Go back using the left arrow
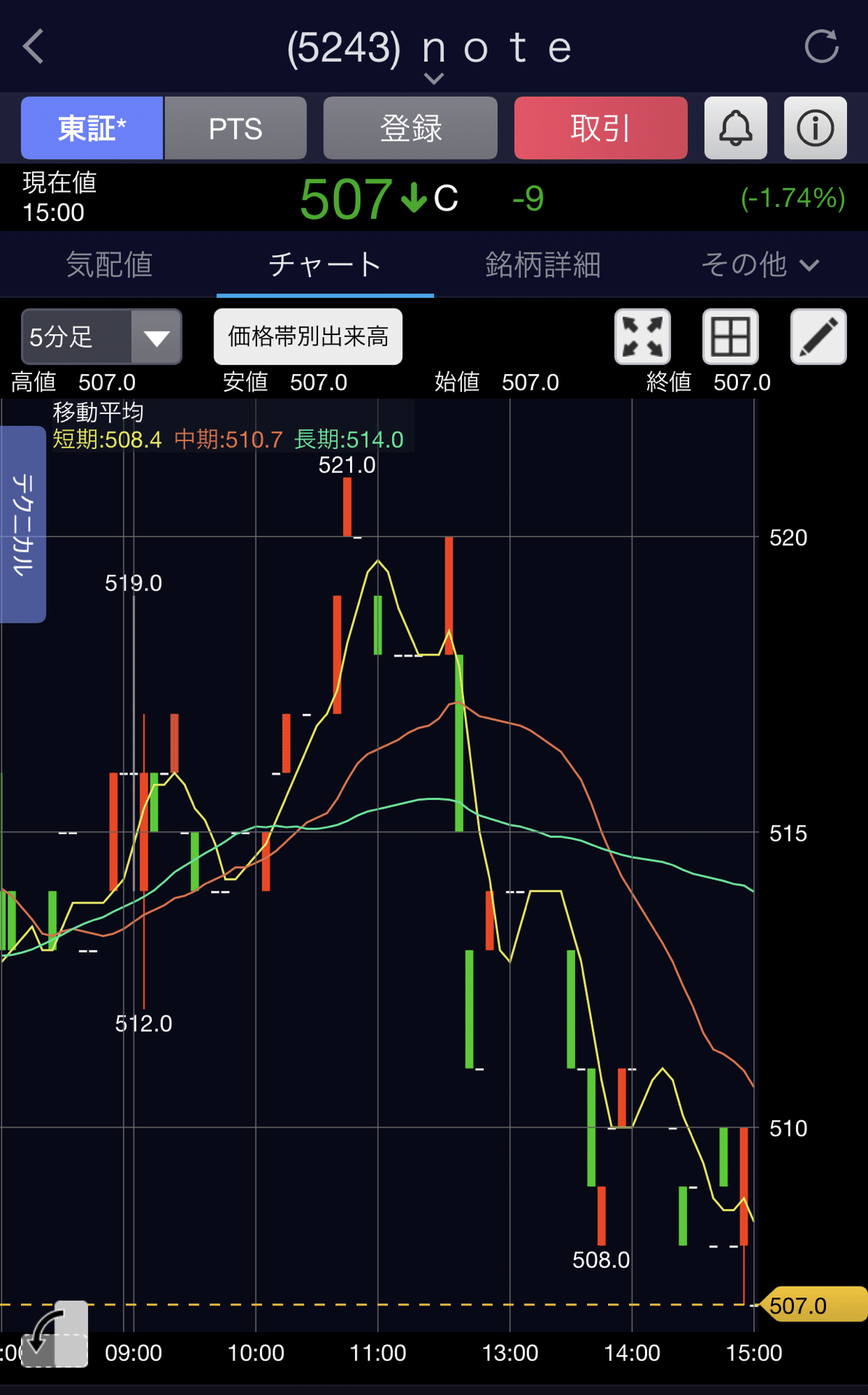This screenshot has width=868, height=1395. [x=31, y=46]
